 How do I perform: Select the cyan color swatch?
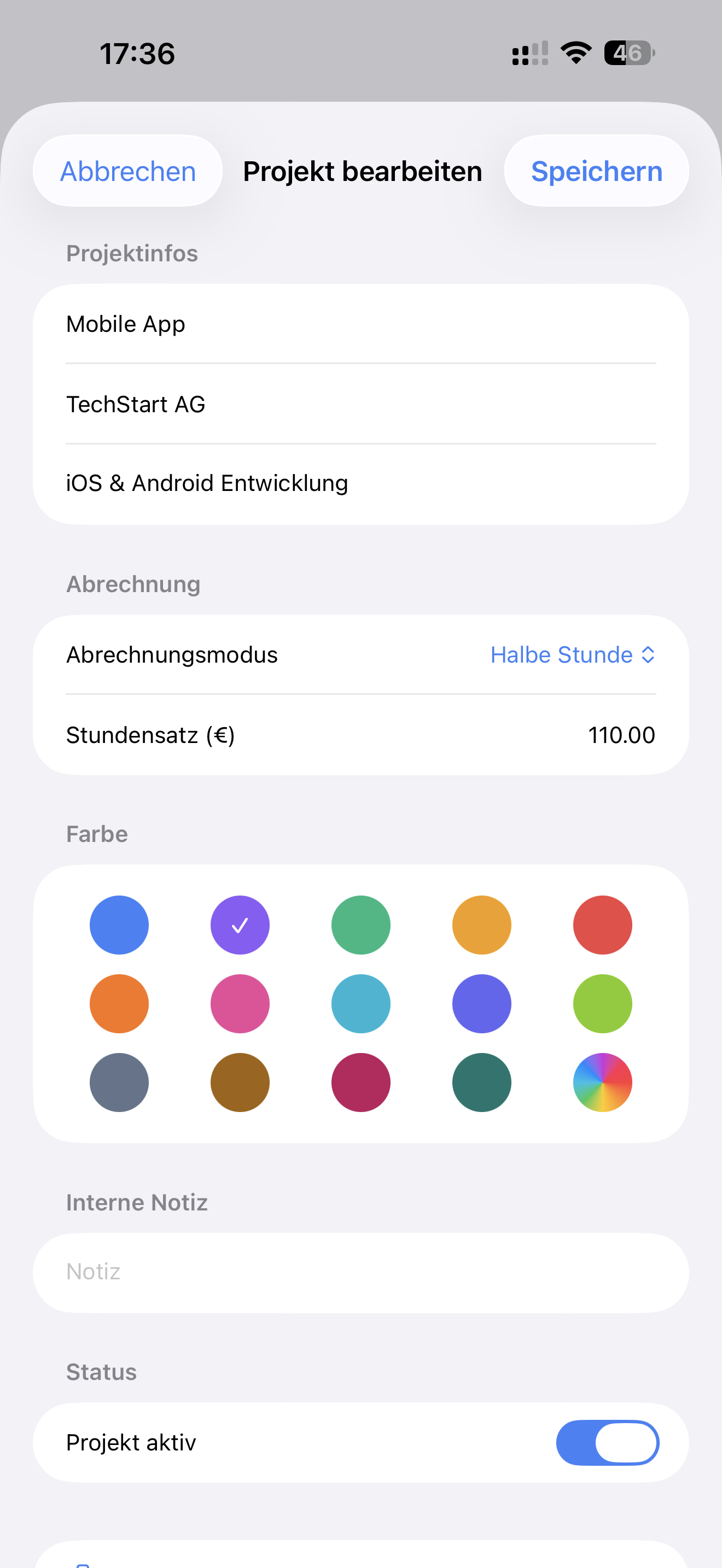click(360, 1004)
